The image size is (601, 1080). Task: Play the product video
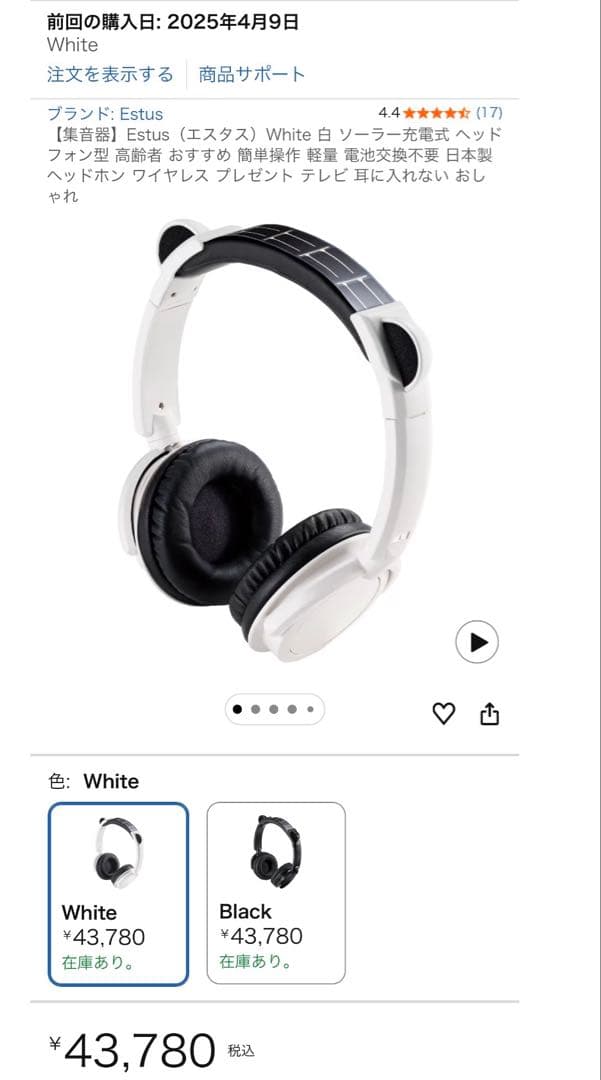(477, 642)
